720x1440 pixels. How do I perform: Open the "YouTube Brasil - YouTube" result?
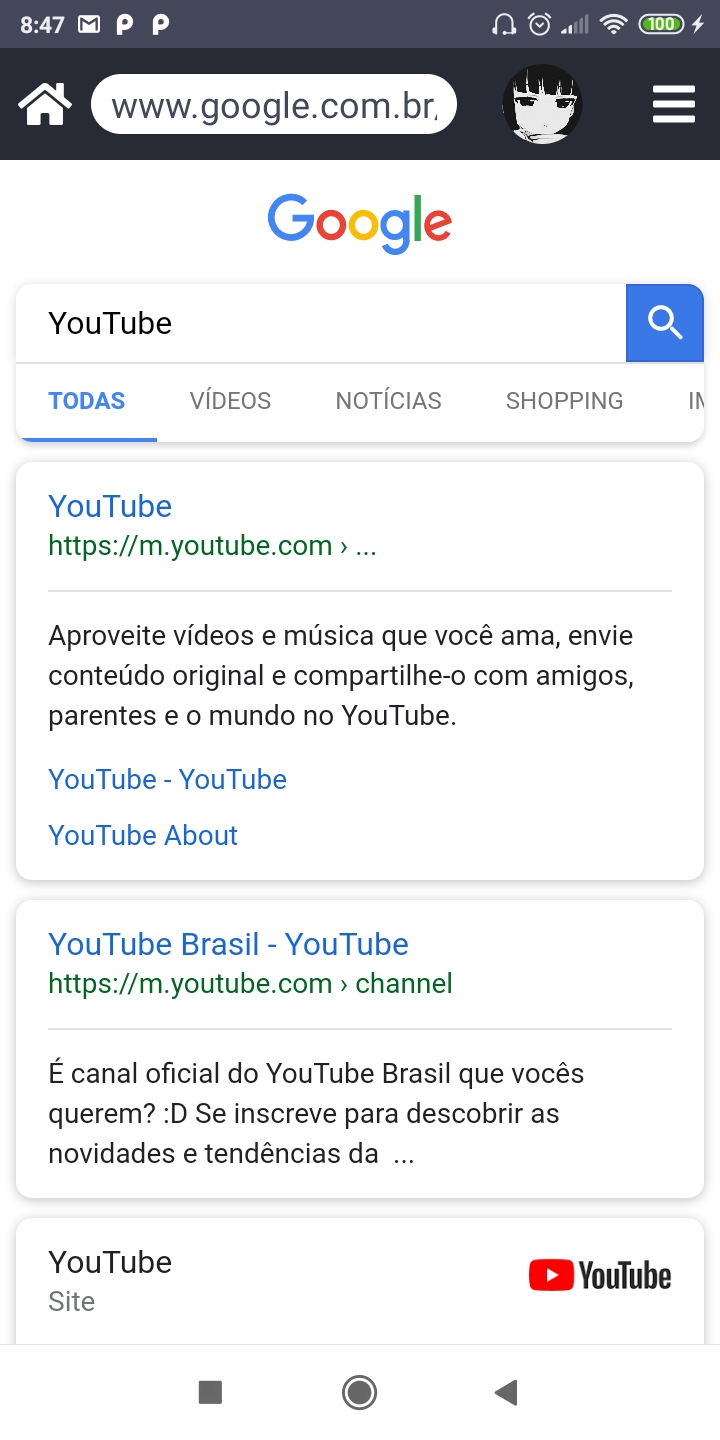228,944
